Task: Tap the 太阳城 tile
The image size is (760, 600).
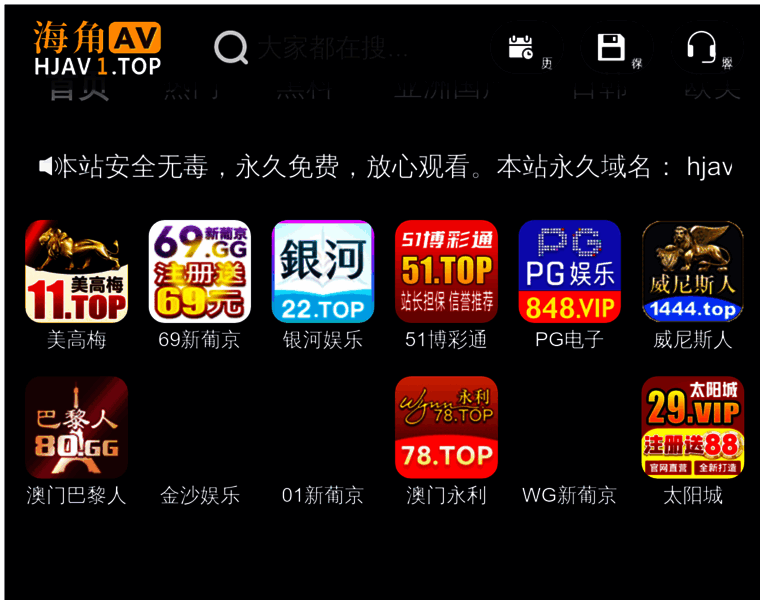Action: pyautogui.click(x=692, y=428)
